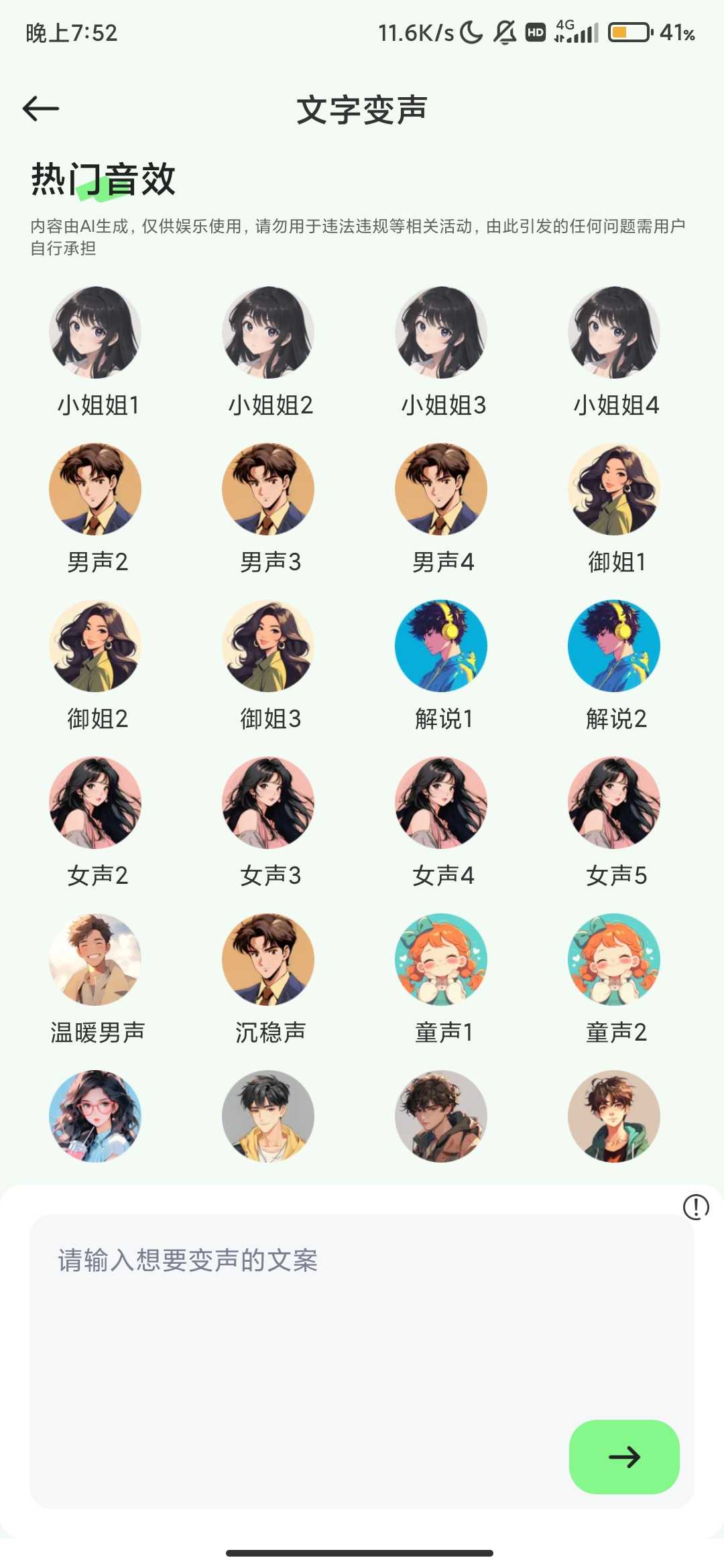The height and width of the screenshot is (1568, 724).
Task: Pick the 童声1 child voice
Action: (x=441, y=960)
